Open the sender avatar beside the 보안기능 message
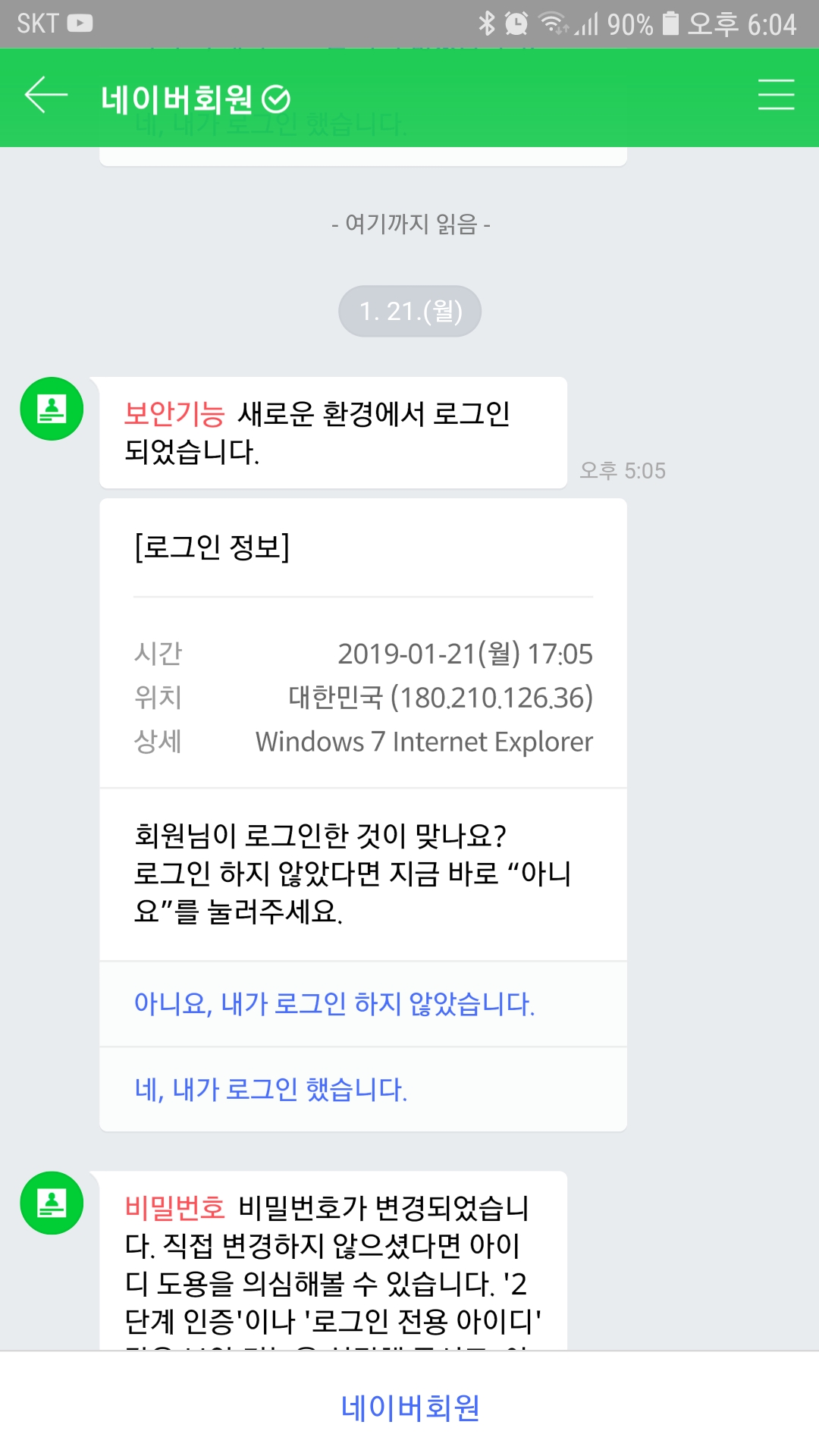The height and width of the screenshot is (1456, 819). [52, 409]
